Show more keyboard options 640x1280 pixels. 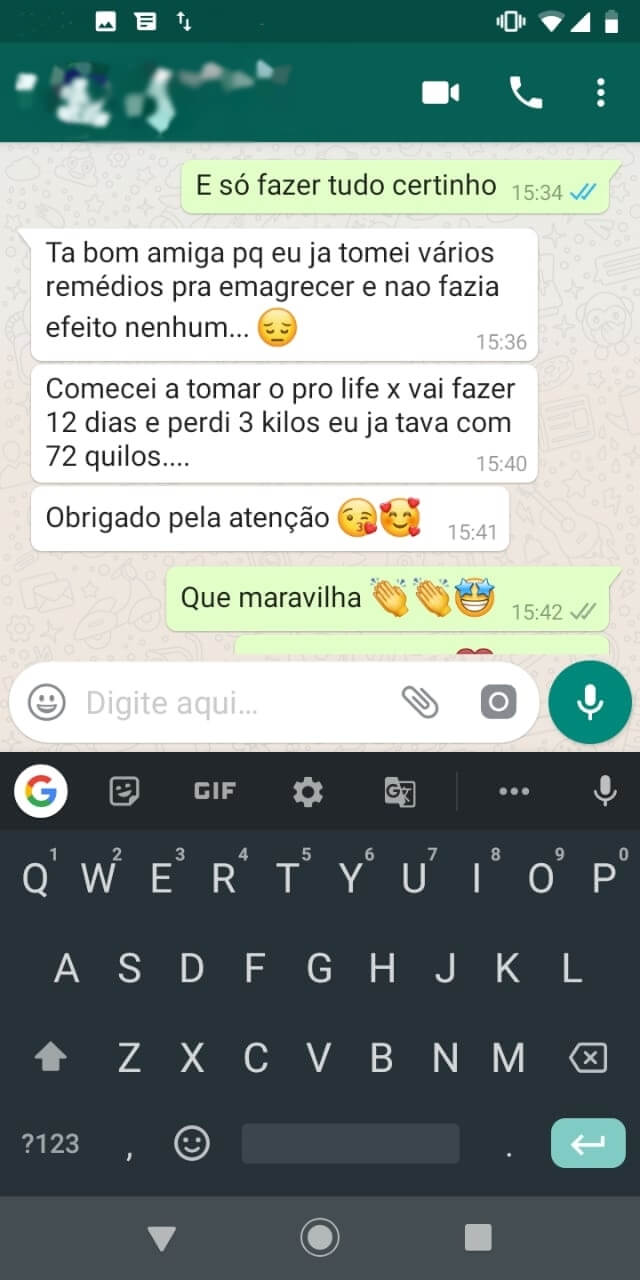(514, 792)
